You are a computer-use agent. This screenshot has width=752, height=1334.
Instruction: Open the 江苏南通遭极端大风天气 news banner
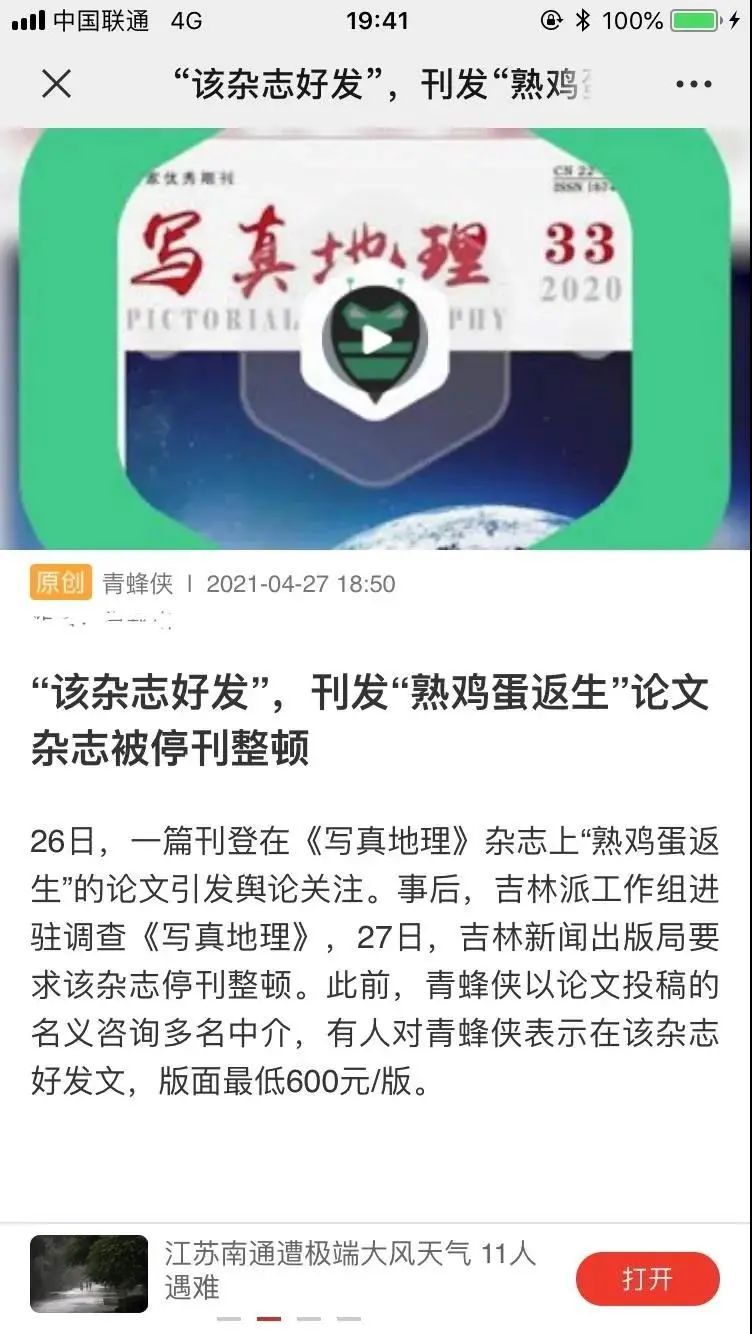pyautogui.click(x=350, y=1270)
